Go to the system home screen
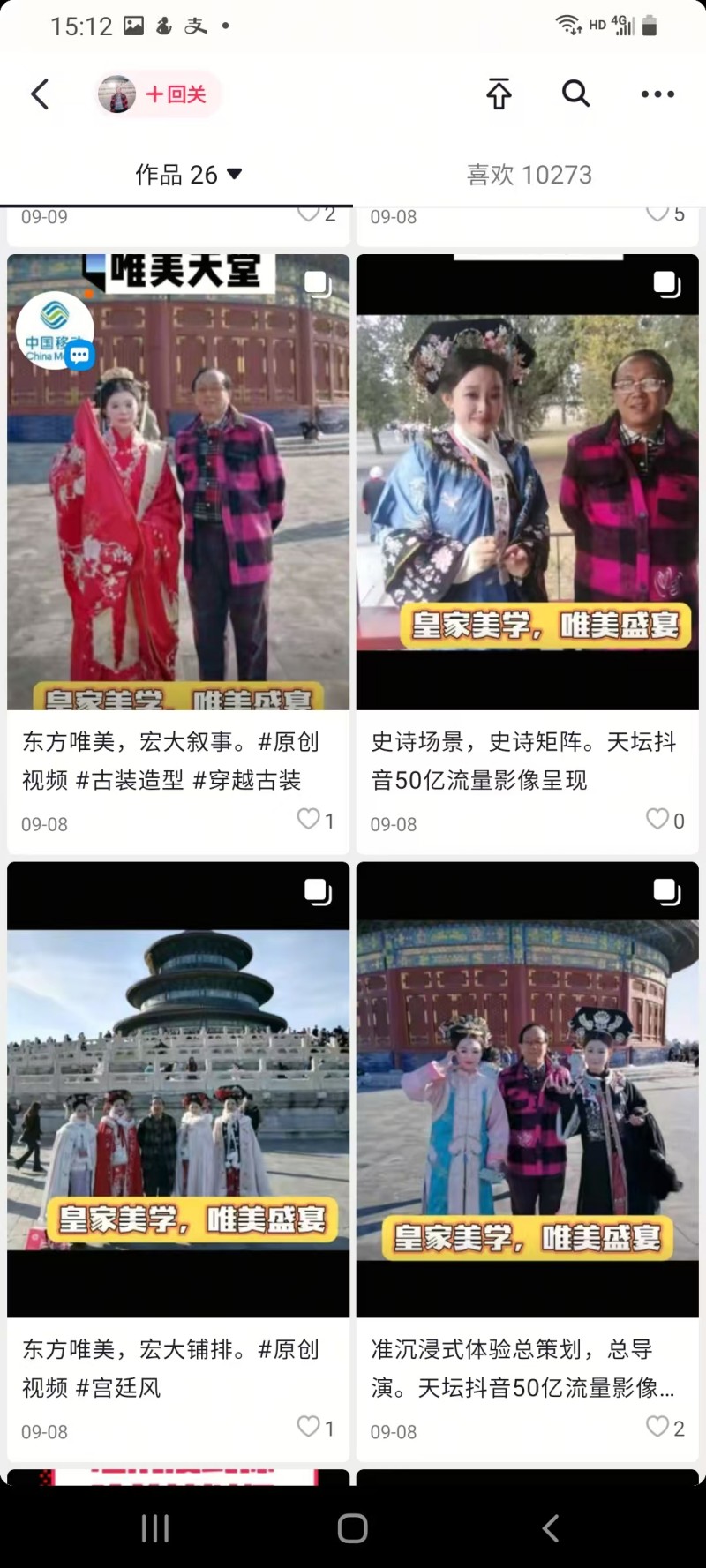Viewport: 706px width, 1568px height. (352, 1528)
